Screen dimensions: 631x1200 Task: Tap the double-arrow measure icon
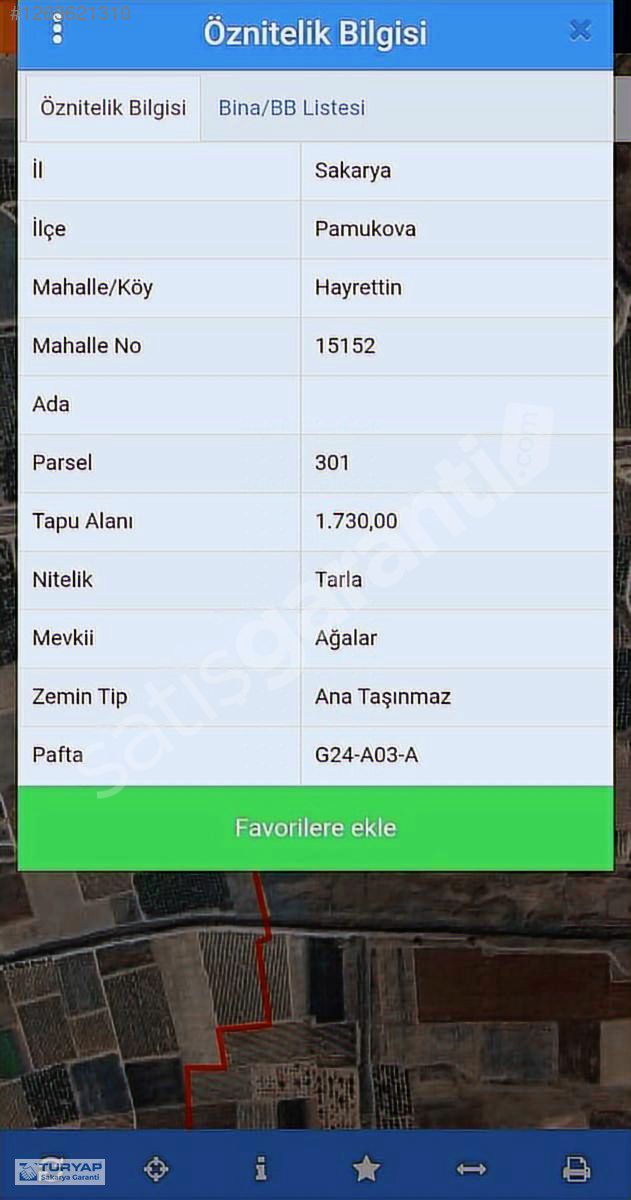coord(471,1169)
